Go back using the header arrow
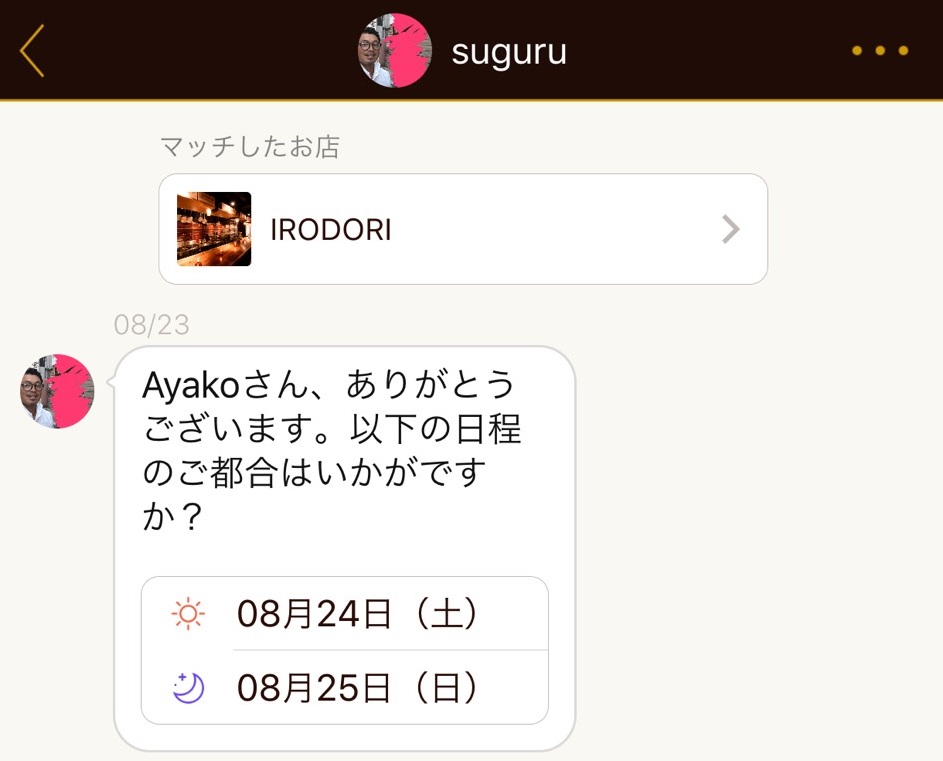Viewport: 943px width, 761px height. [32, 51]
